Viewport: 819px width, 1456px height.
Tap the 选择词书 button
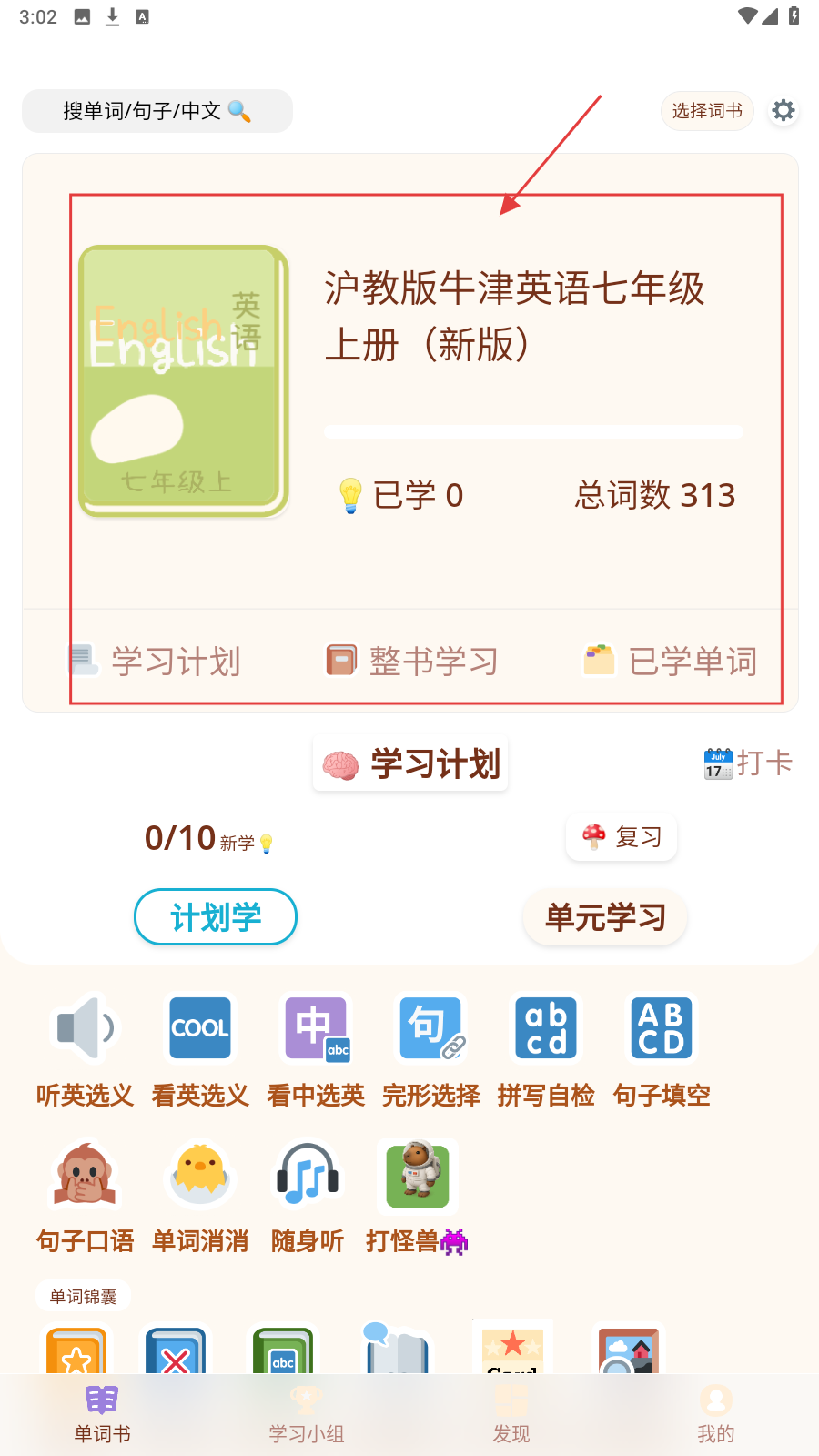pos(707,111)
